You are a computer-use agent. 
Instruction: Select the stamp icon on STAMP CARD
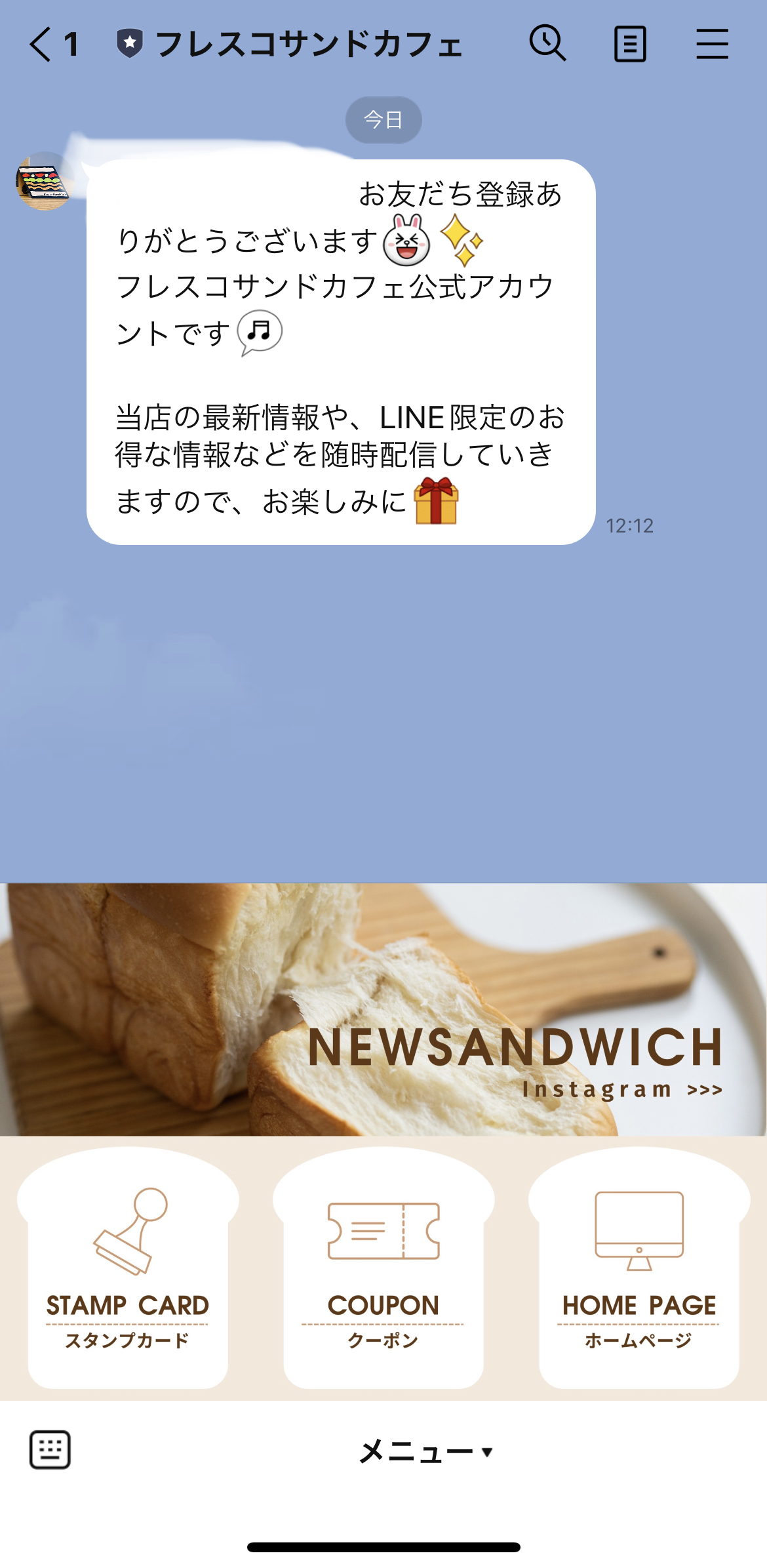[128, 1232]
